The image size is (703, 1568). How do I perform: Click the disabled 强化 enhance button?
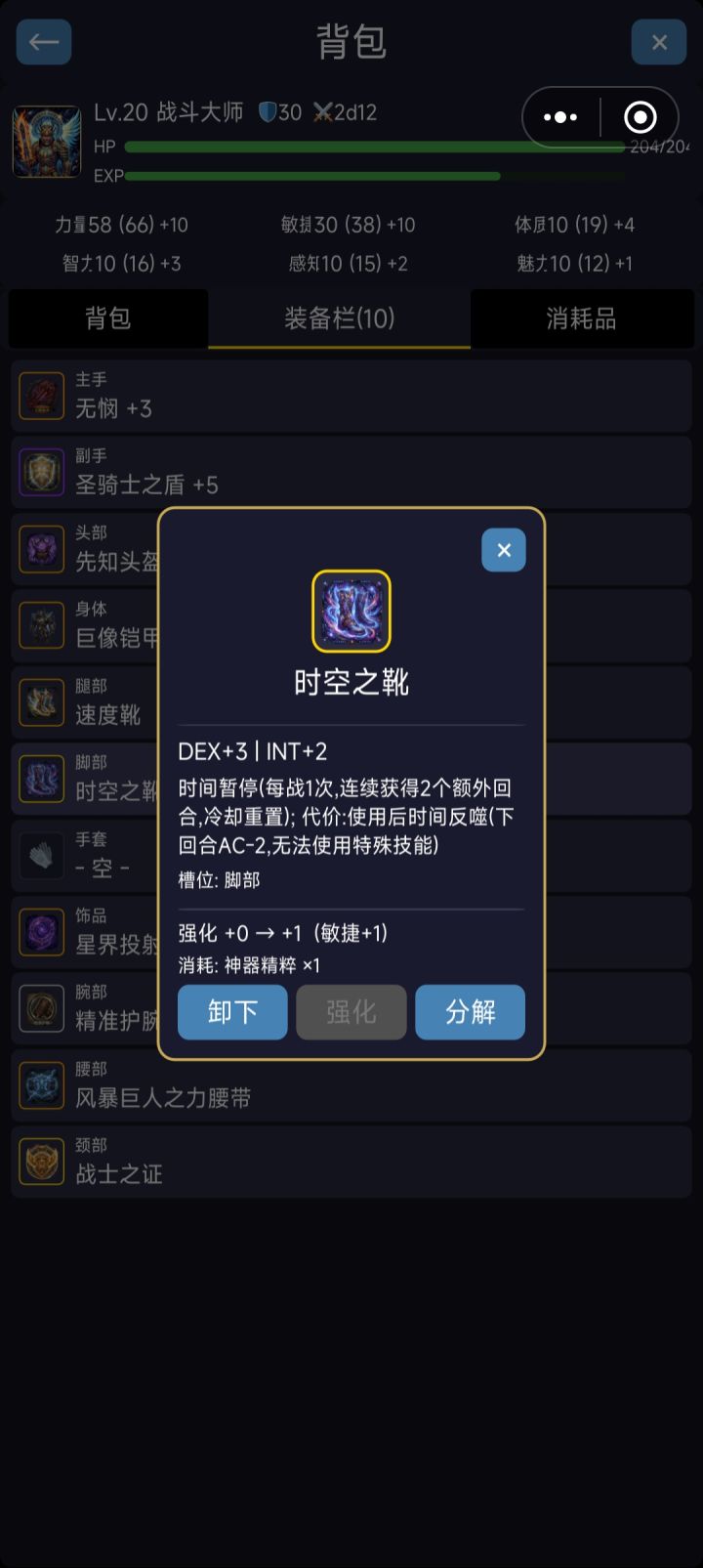(351, 1012)
